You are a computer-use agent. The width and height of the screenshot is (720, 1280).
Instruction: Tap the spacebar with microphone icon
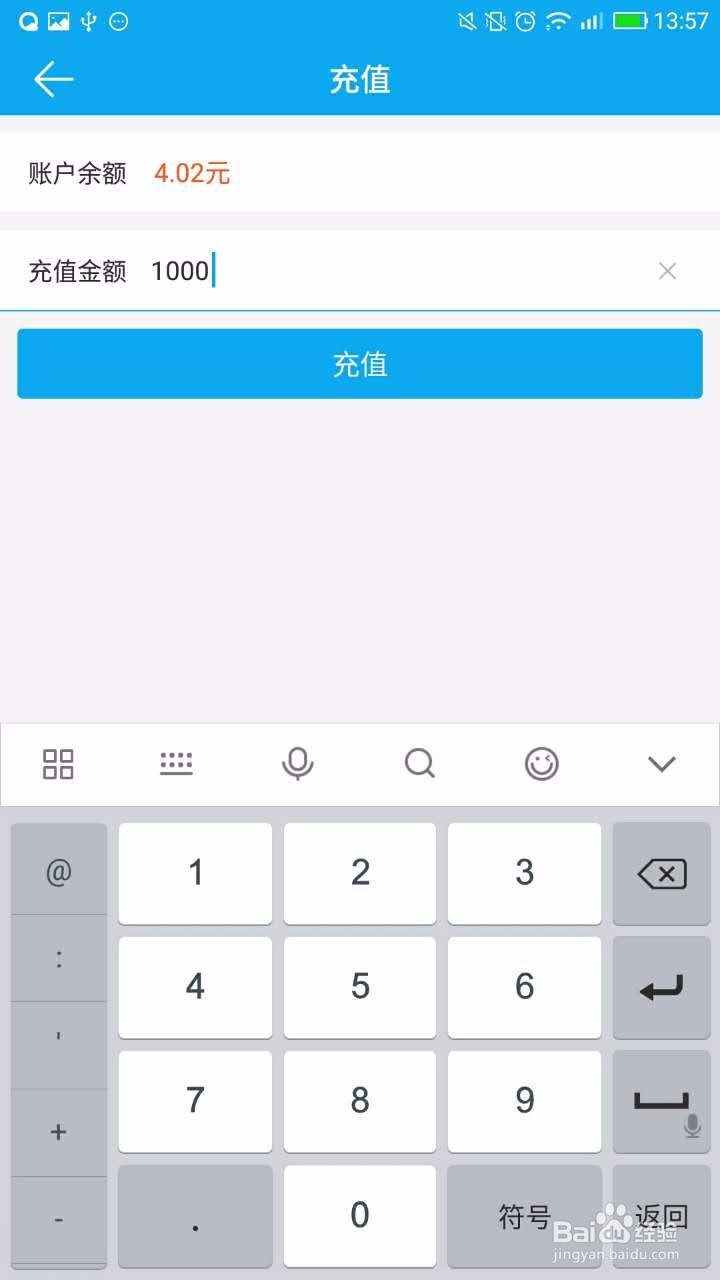[661, 1102]
